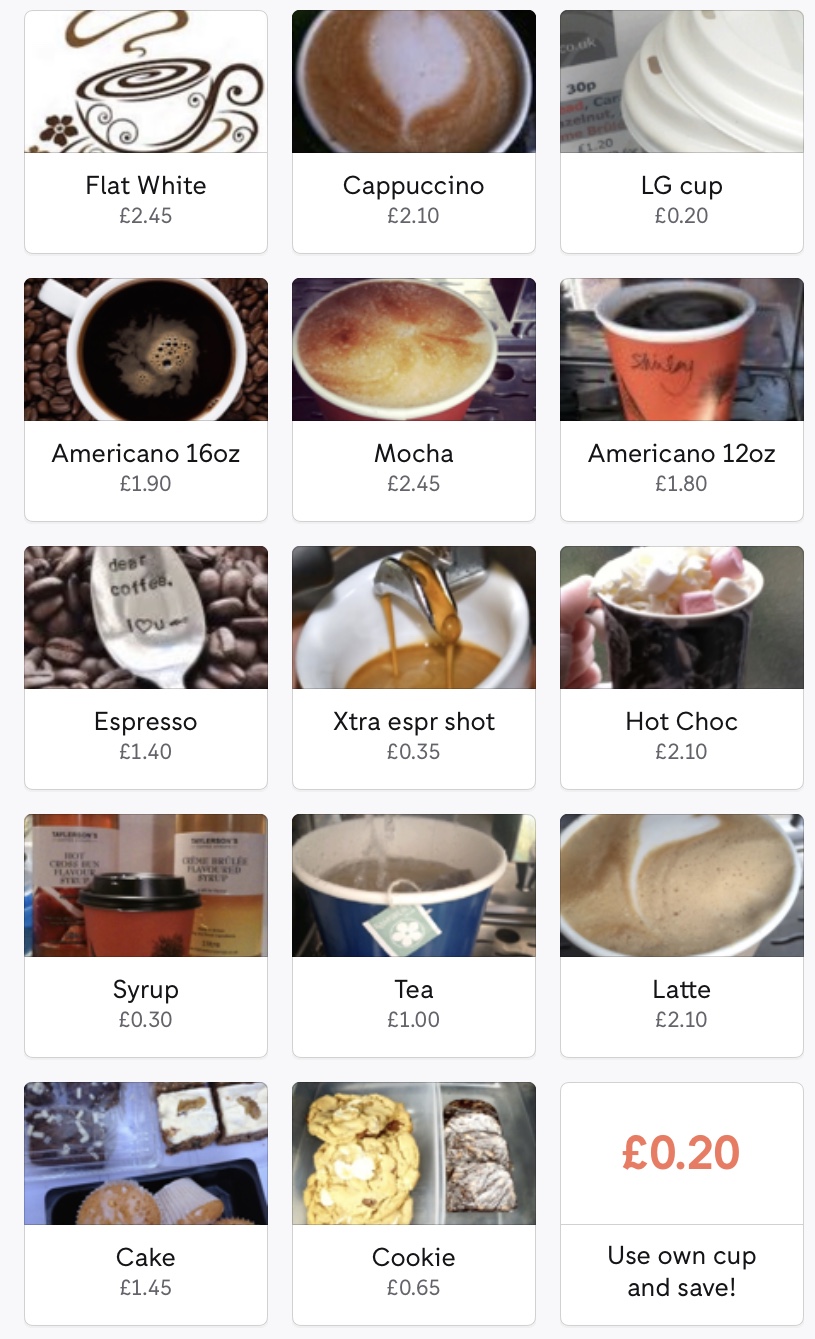Add a Cookie to the order
The width and height of the screenshot is (815, 1339).
coord(414,1204)
